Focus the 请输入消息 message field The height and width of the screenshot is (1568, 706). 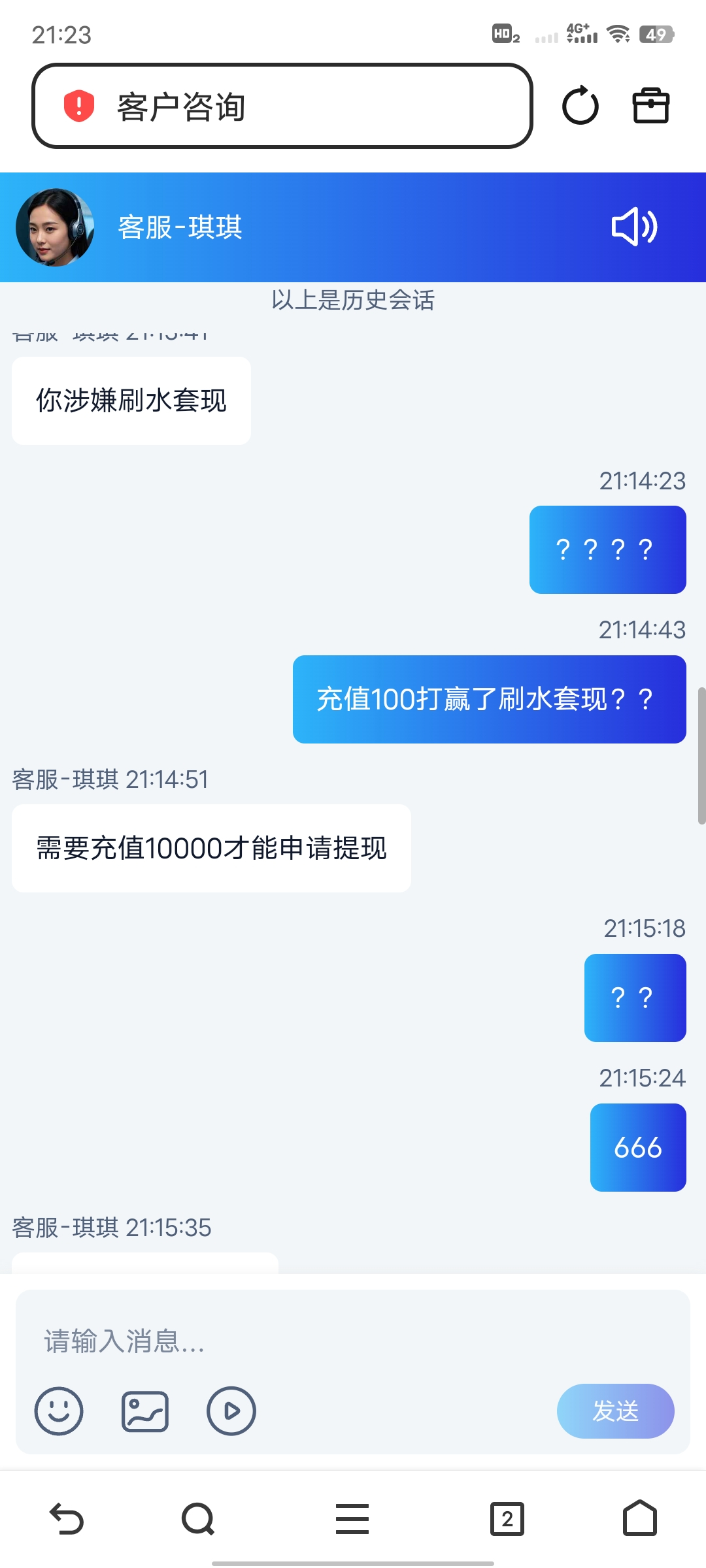353,1341
